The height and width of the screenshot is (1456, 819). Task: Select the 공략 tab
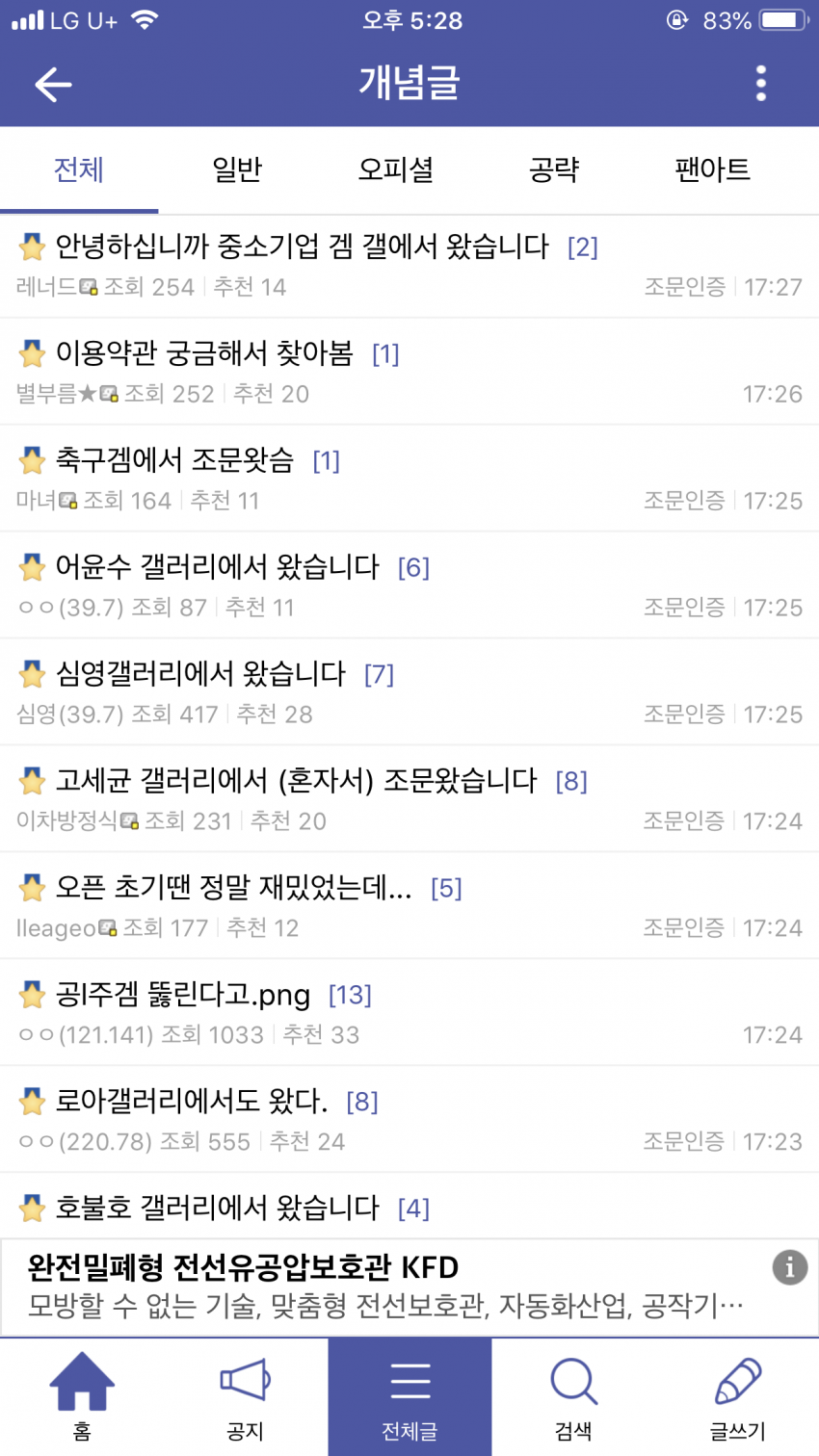click(554, 169)
